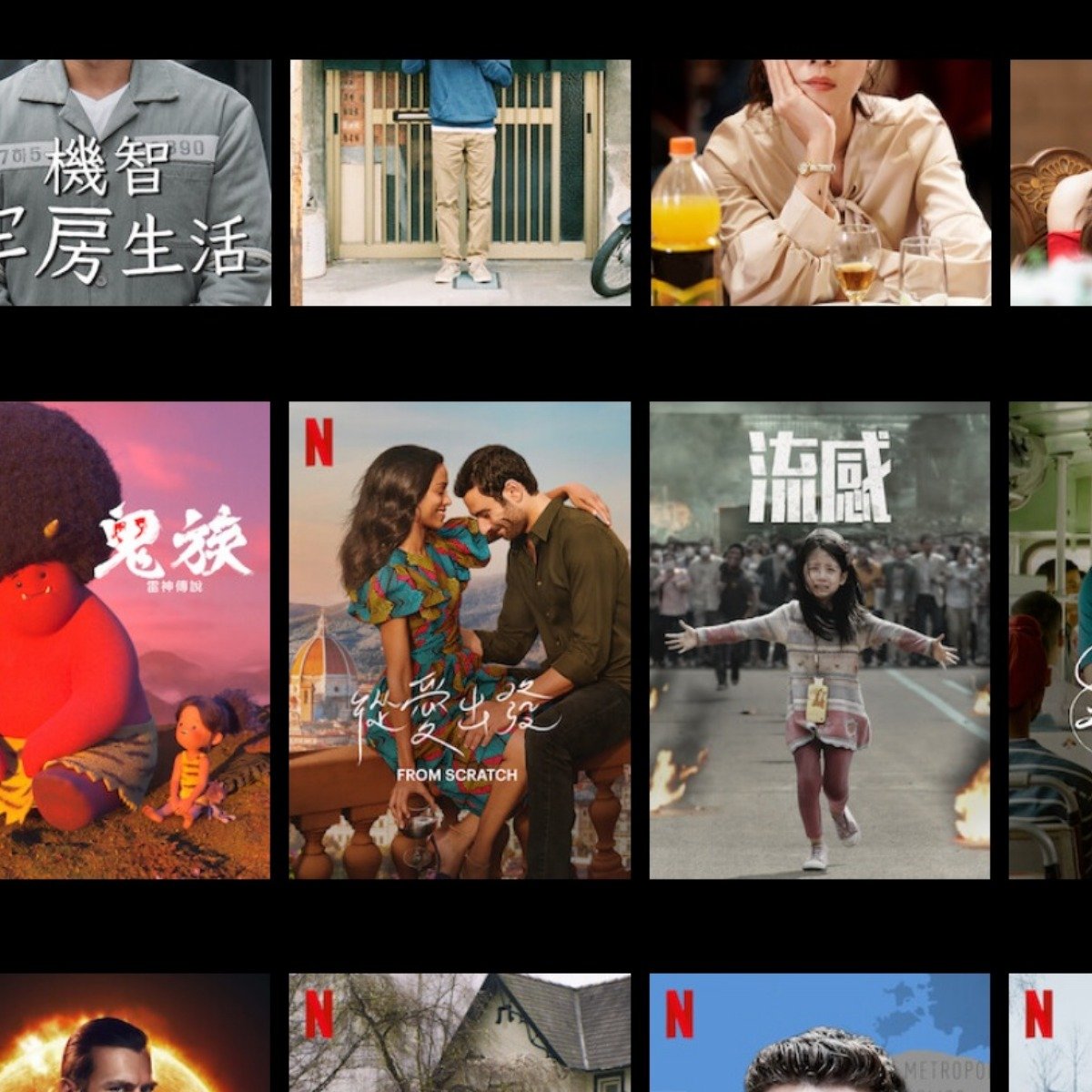Open the poster with man and burning sun
1092x1092 pixels.
pos(135,1033)
